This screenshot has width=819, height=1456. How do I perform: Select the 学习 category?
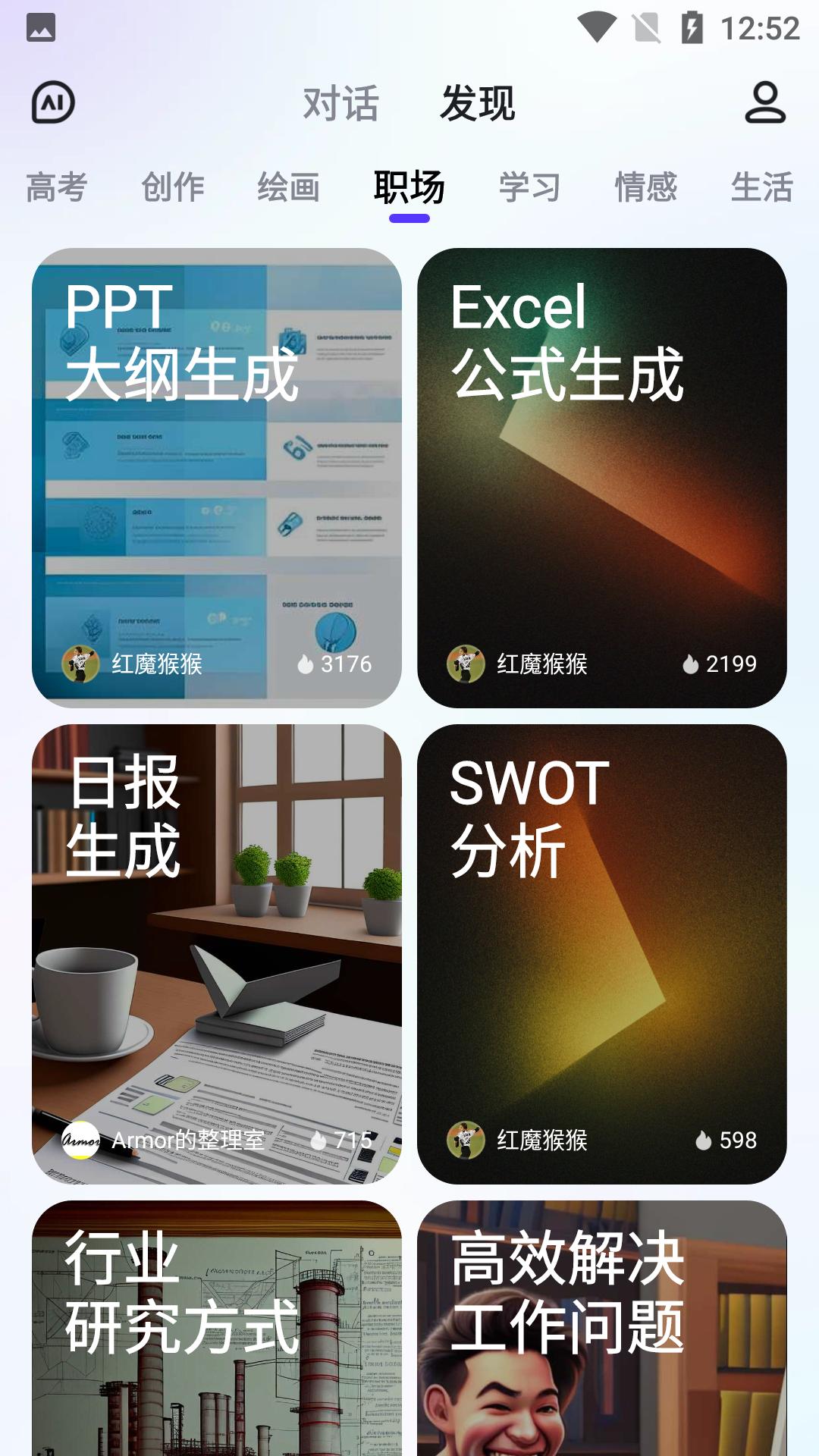(x=529, y=187)
